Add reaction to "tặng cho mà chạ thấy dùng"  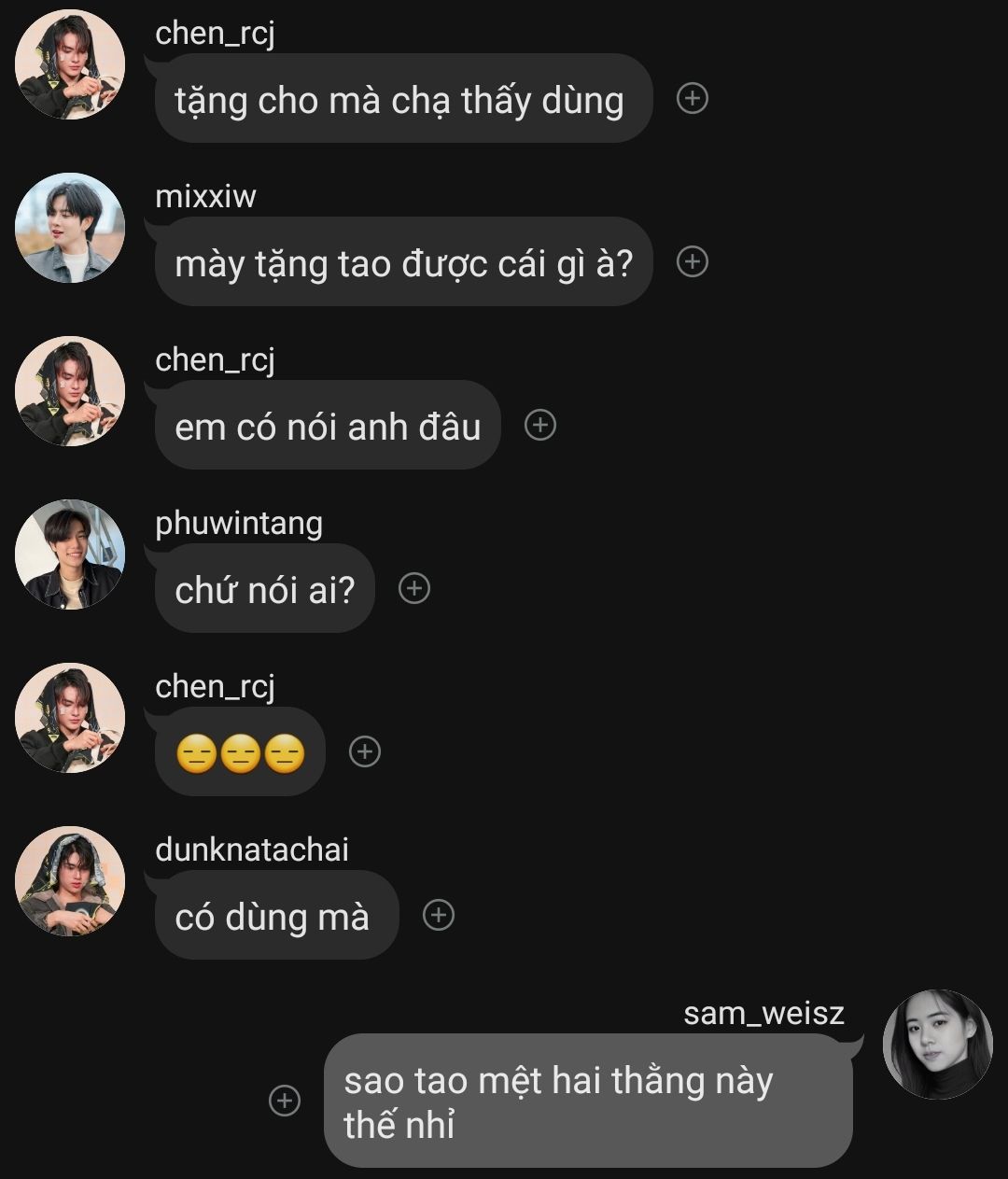pos(692,98)
